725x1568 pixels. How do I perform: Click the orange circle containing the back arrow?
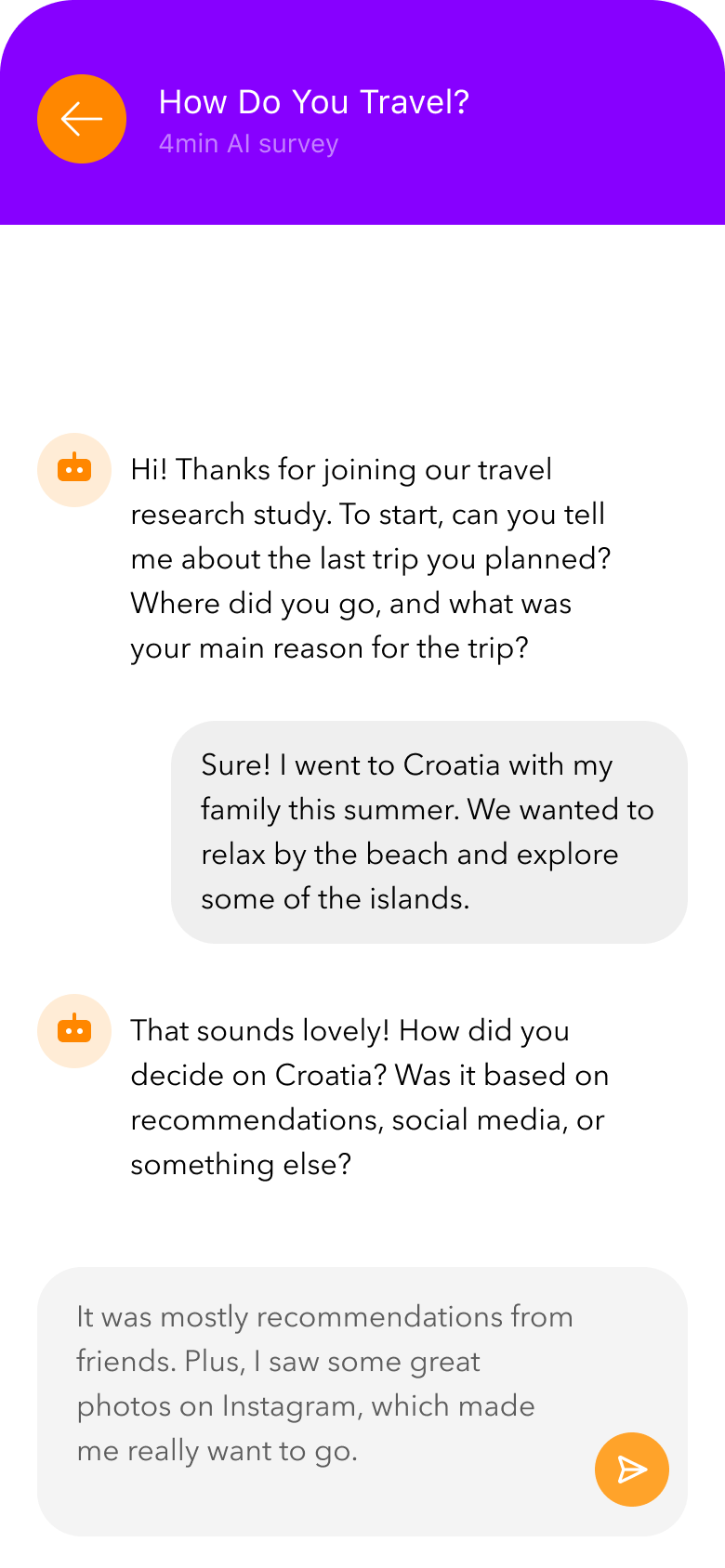click(x=81, y=119)
